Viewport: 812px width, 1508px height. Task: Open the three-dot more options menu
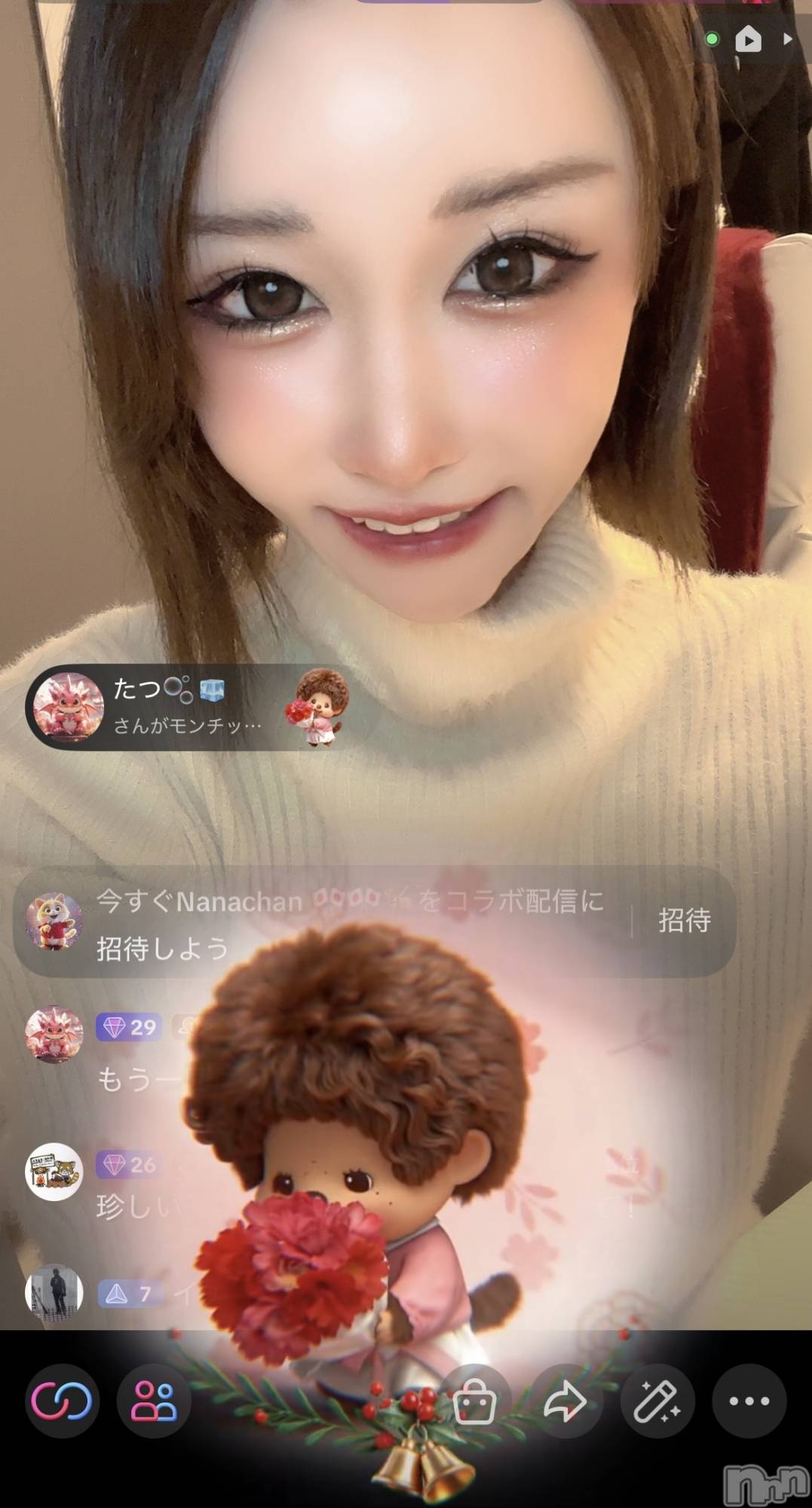tap(749, 1401)
